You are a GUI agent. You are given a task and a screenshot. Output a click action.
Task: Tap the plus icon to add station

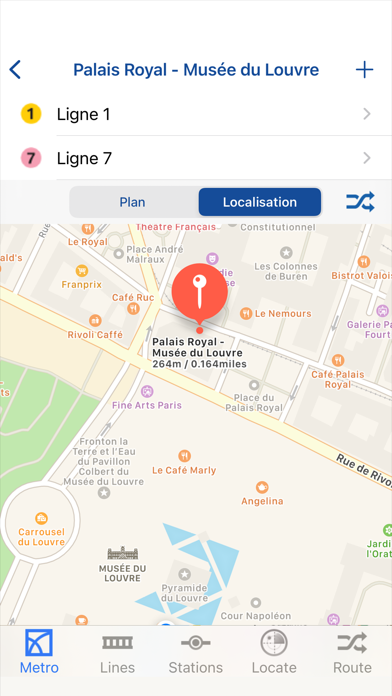(364, 70)
